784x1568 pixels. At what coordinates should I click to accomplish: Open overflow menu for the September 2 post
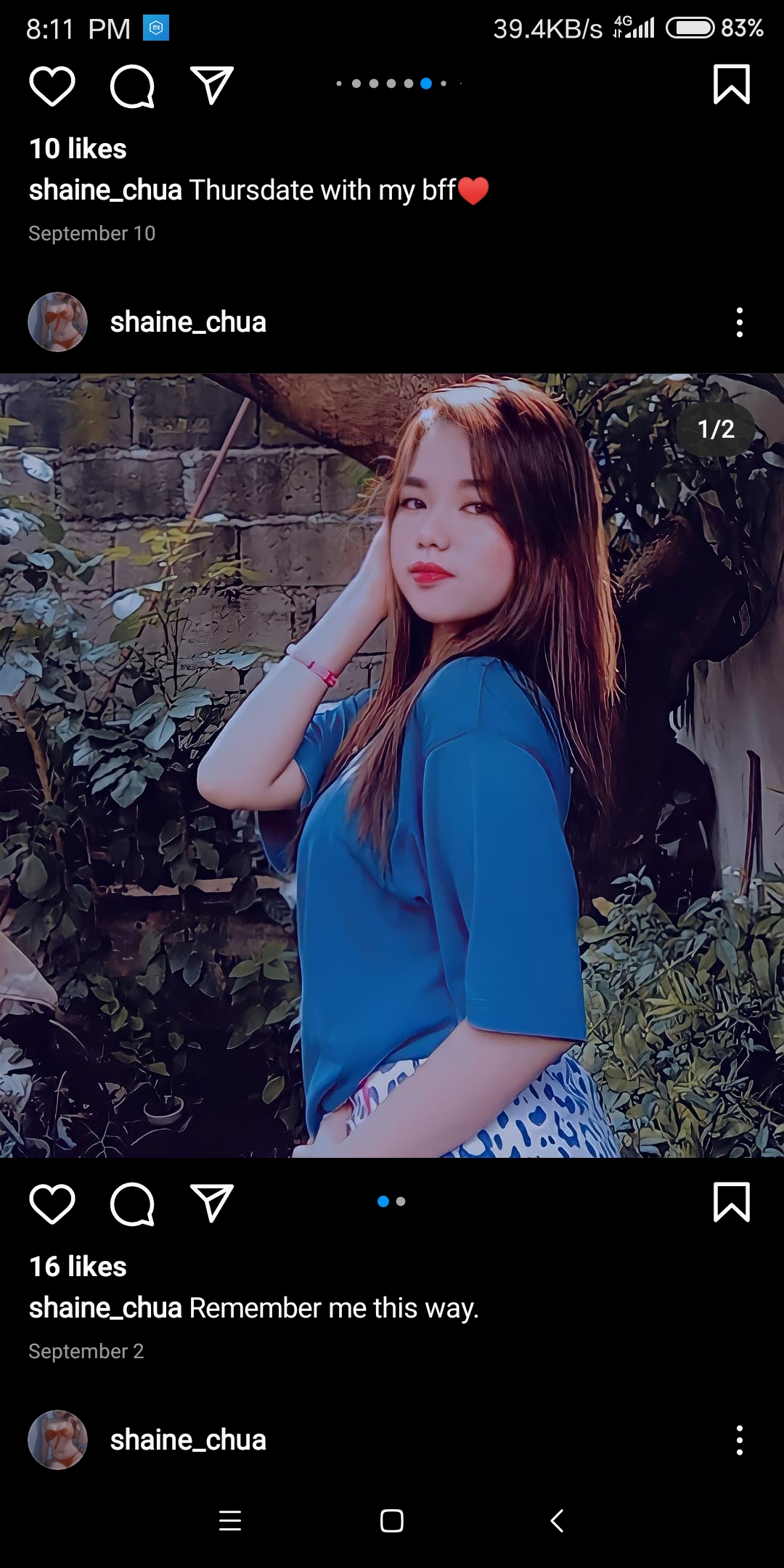tap(740, 322)
